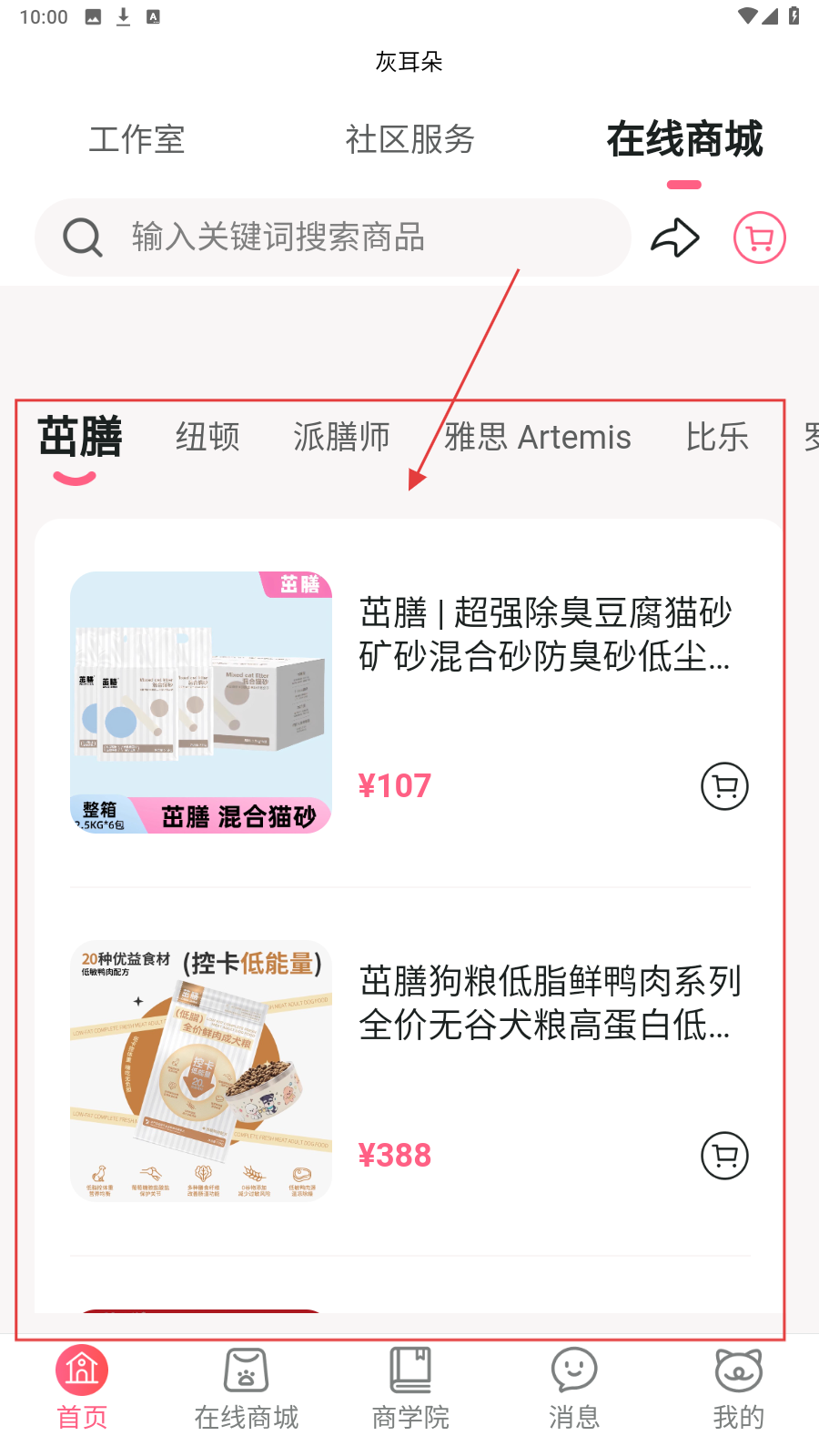Select the 茁膳 brand tab

pyautogui.click(x=80, y=438)
